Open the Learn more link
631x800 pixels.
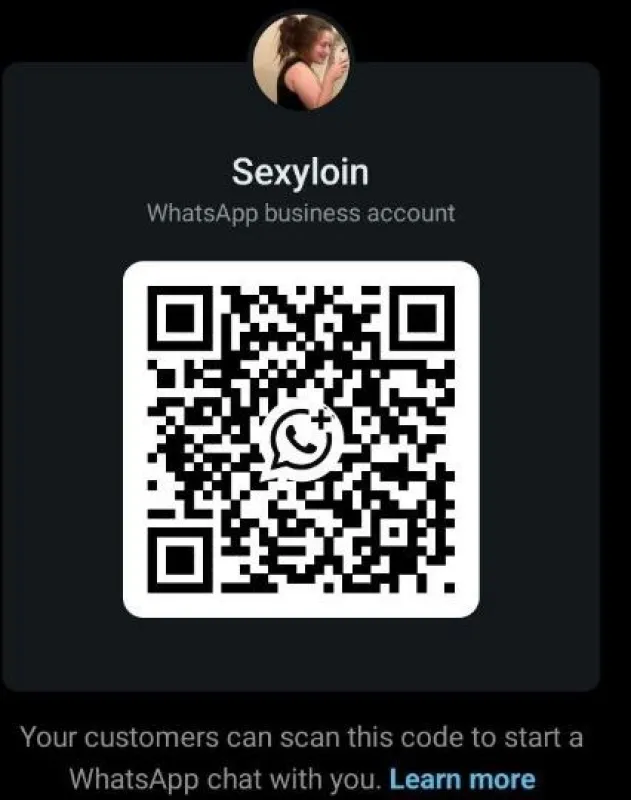point(462,777)
